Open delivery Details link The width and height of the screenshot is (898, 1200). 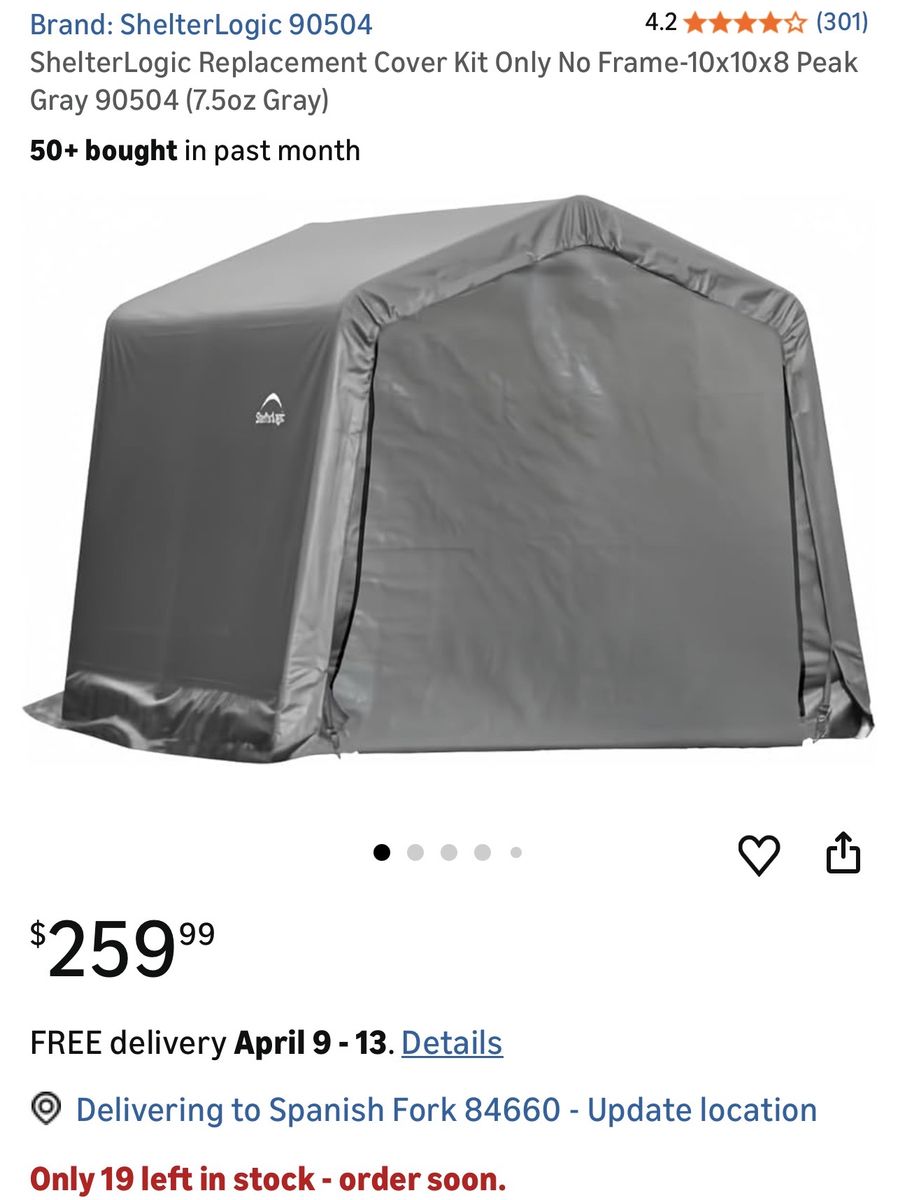click(x=452, y=1043)
